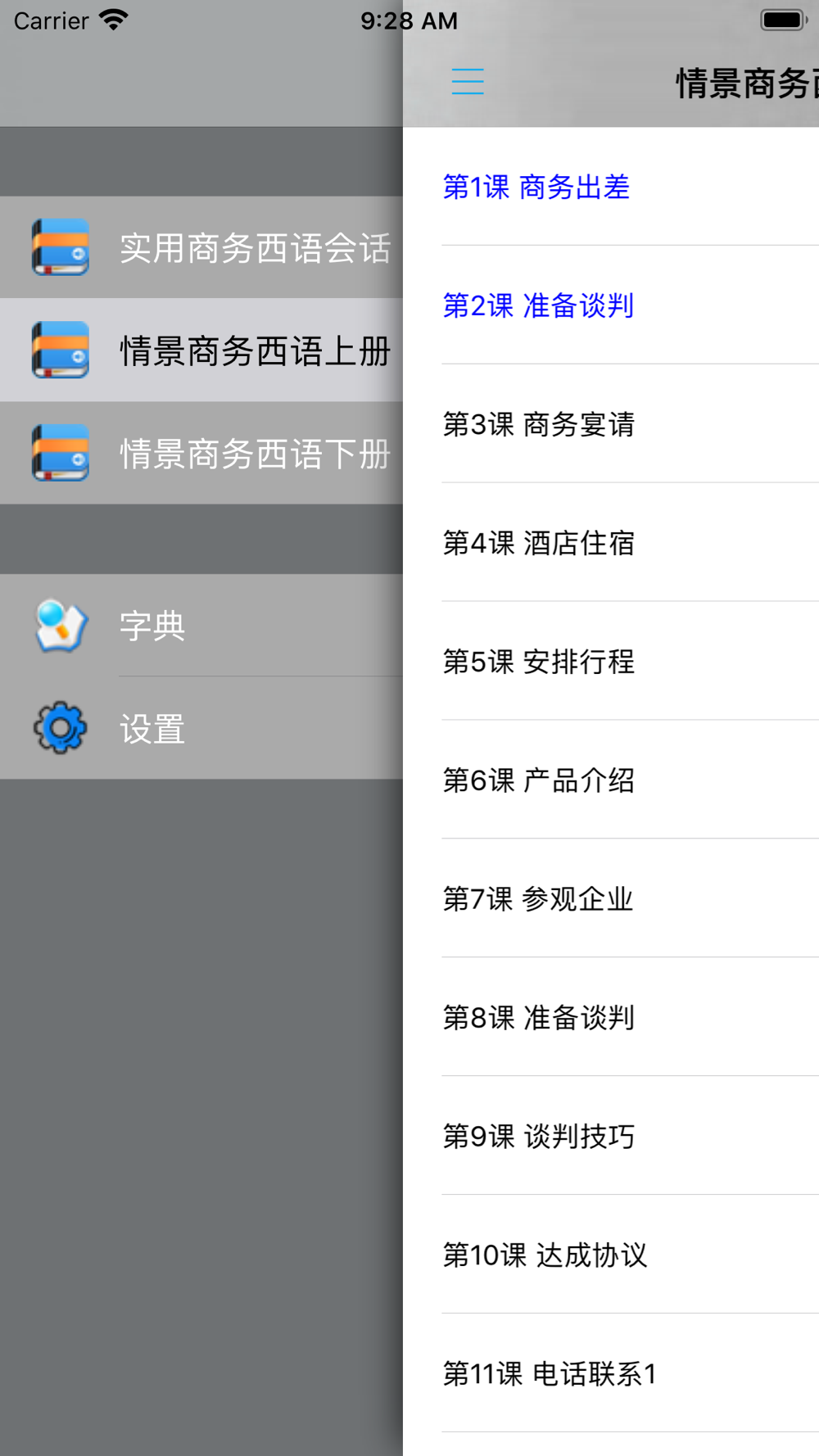Select lesson 第11课 电话联系1

point(550,1374)
